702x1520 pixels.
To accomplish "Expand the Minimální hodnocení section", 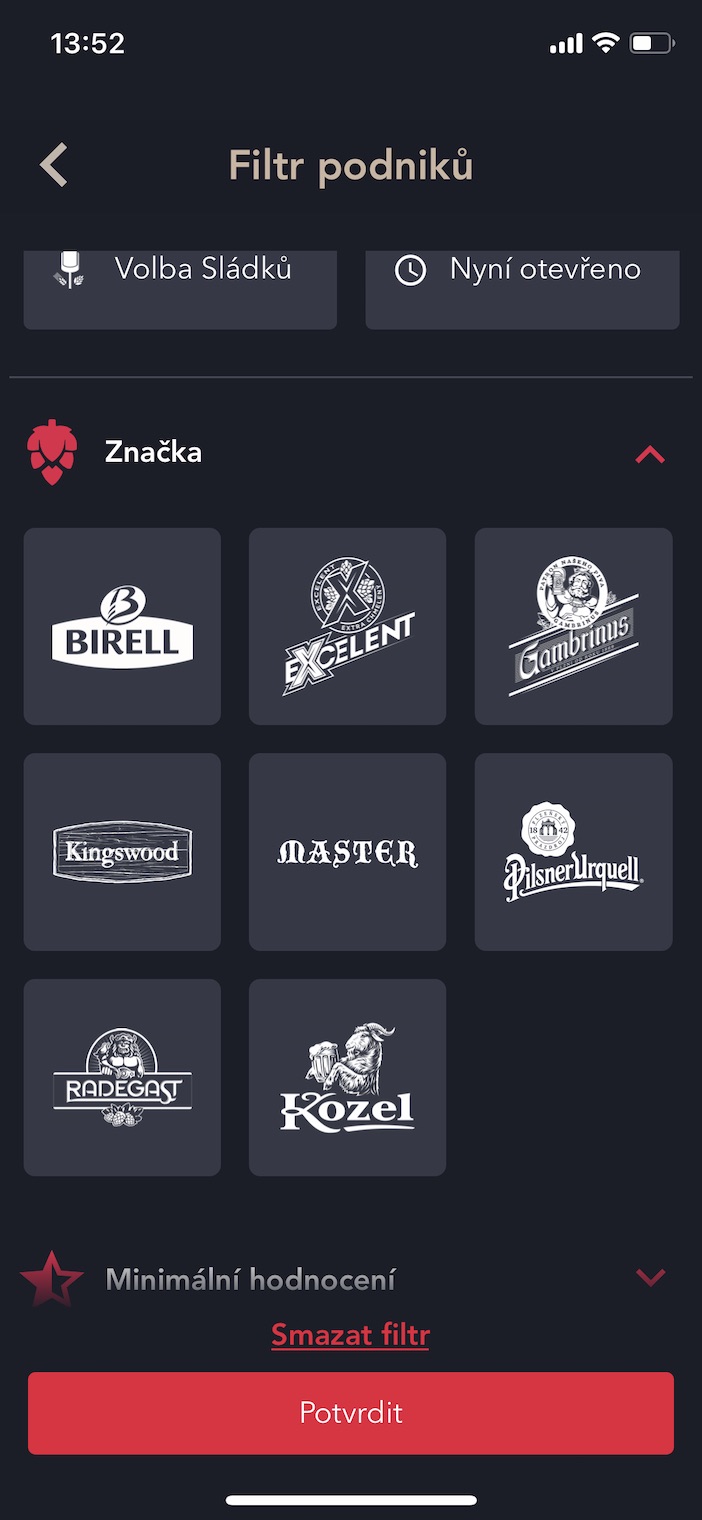I will (x=650, y=1277).
